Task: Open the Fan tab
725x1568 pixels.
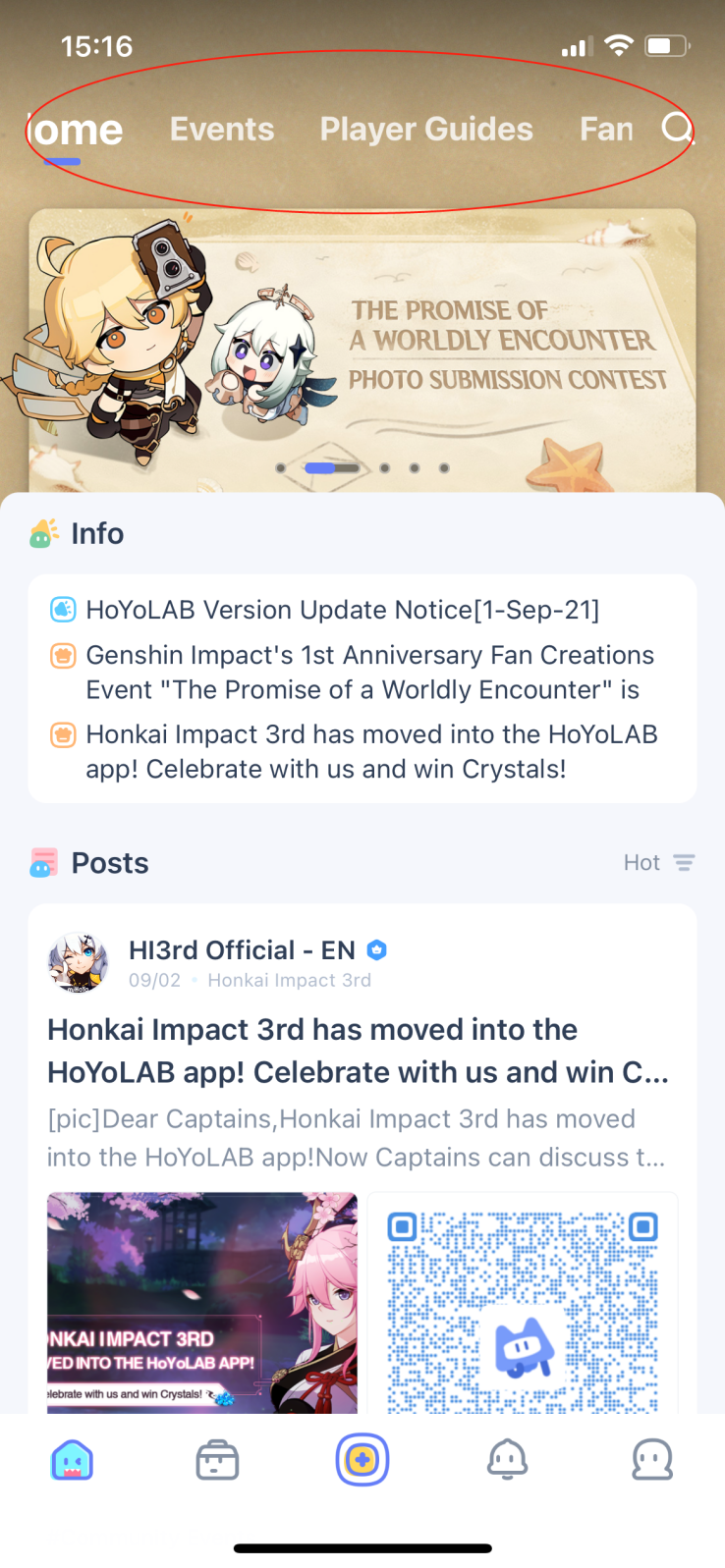Action: click(606, 130)
